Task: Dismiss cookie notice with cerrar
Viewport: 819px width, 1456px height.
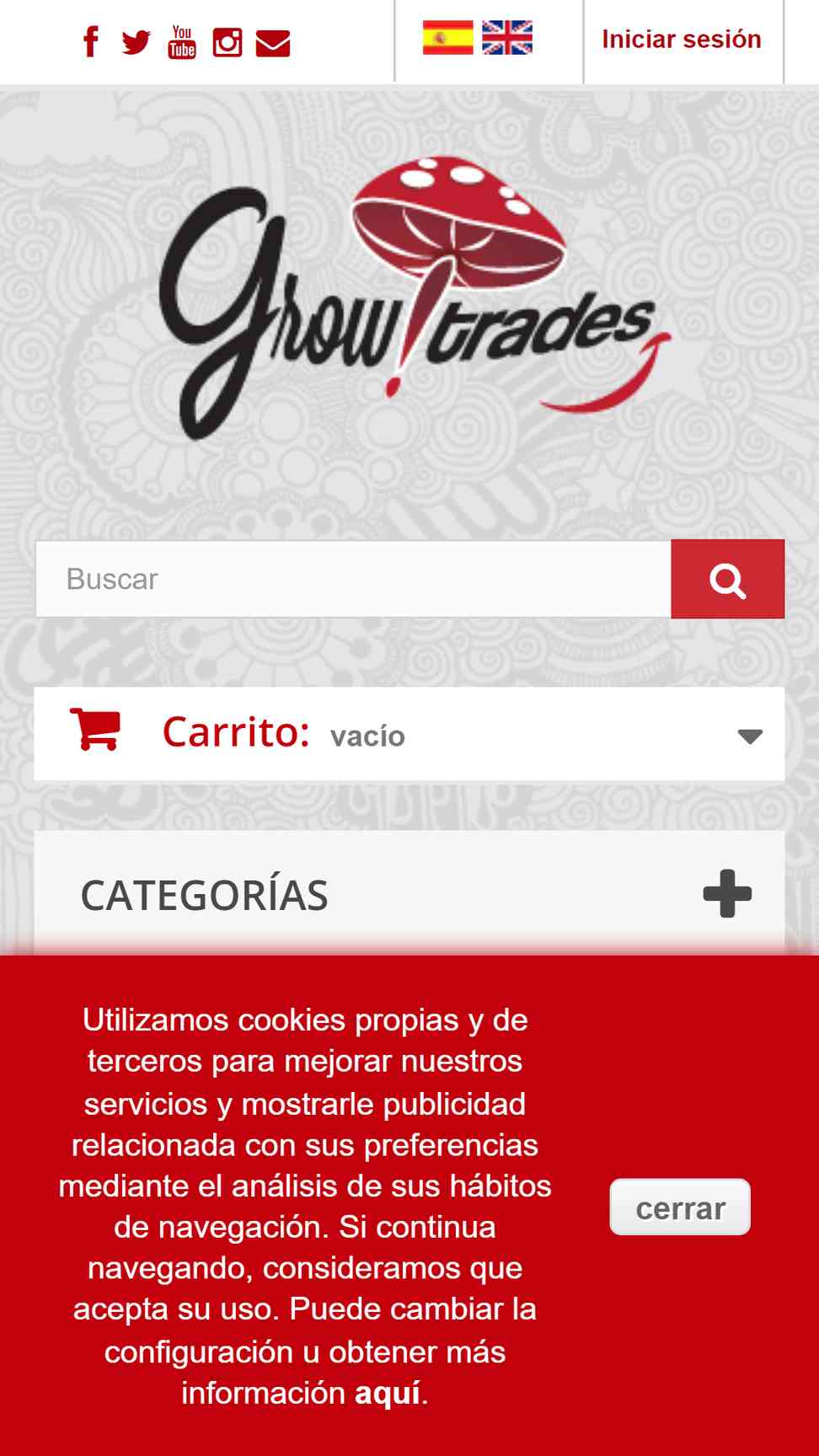Action: pyautogui.click(x=680, y=1207)
